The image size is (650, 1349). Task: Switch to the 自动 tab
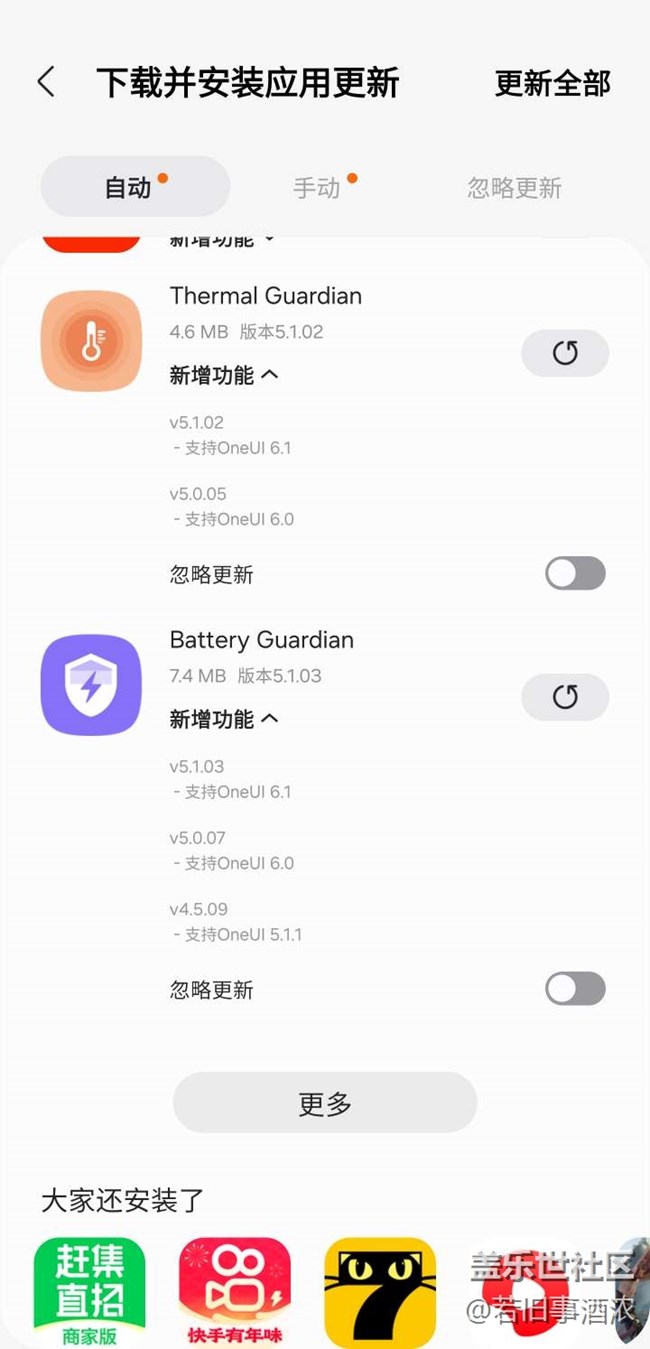(x=135, y=187)
